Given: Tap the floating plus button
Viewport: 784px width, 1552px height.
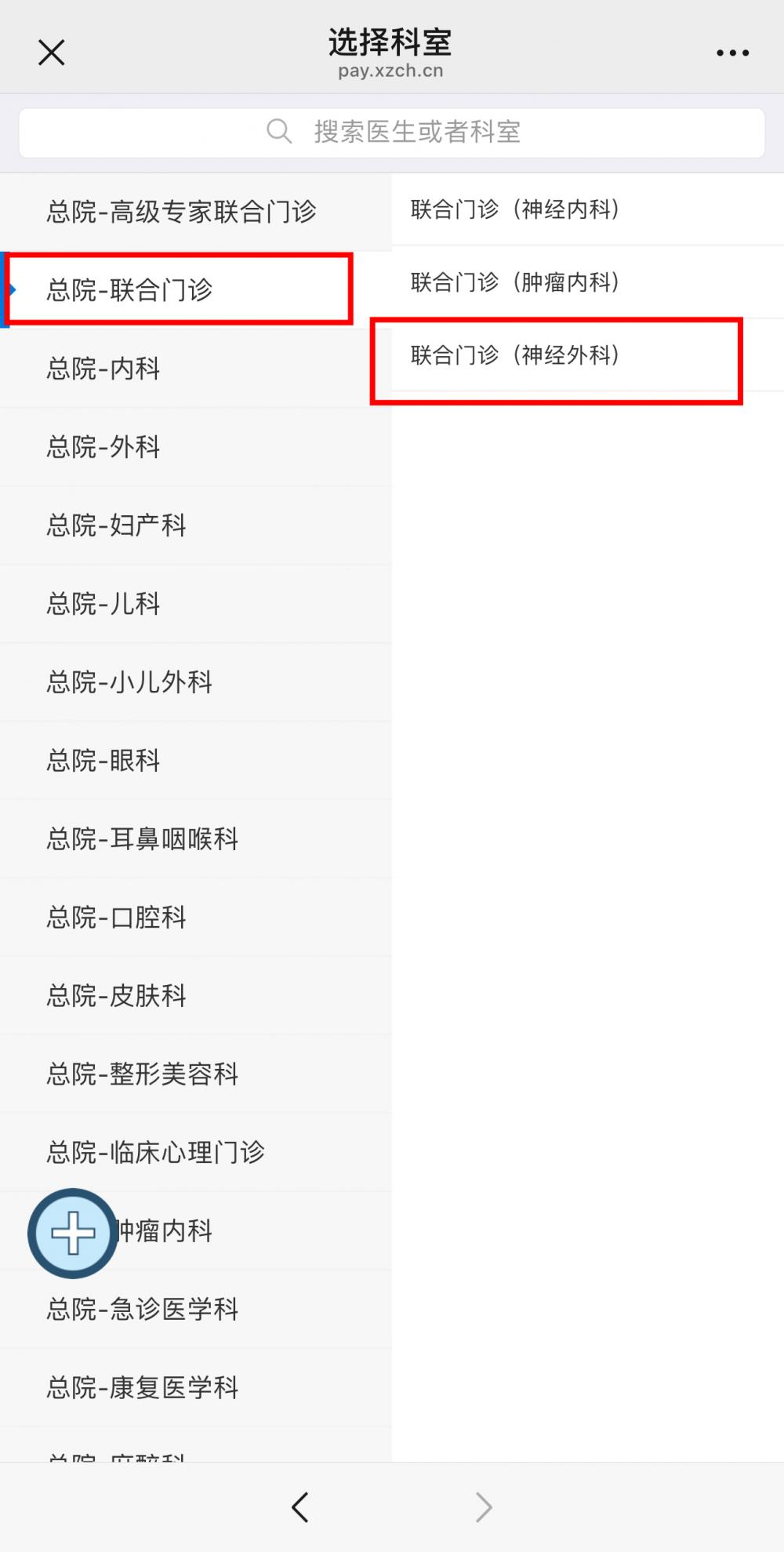Looking at the screenshot, I should click(x=73, y=1233).
